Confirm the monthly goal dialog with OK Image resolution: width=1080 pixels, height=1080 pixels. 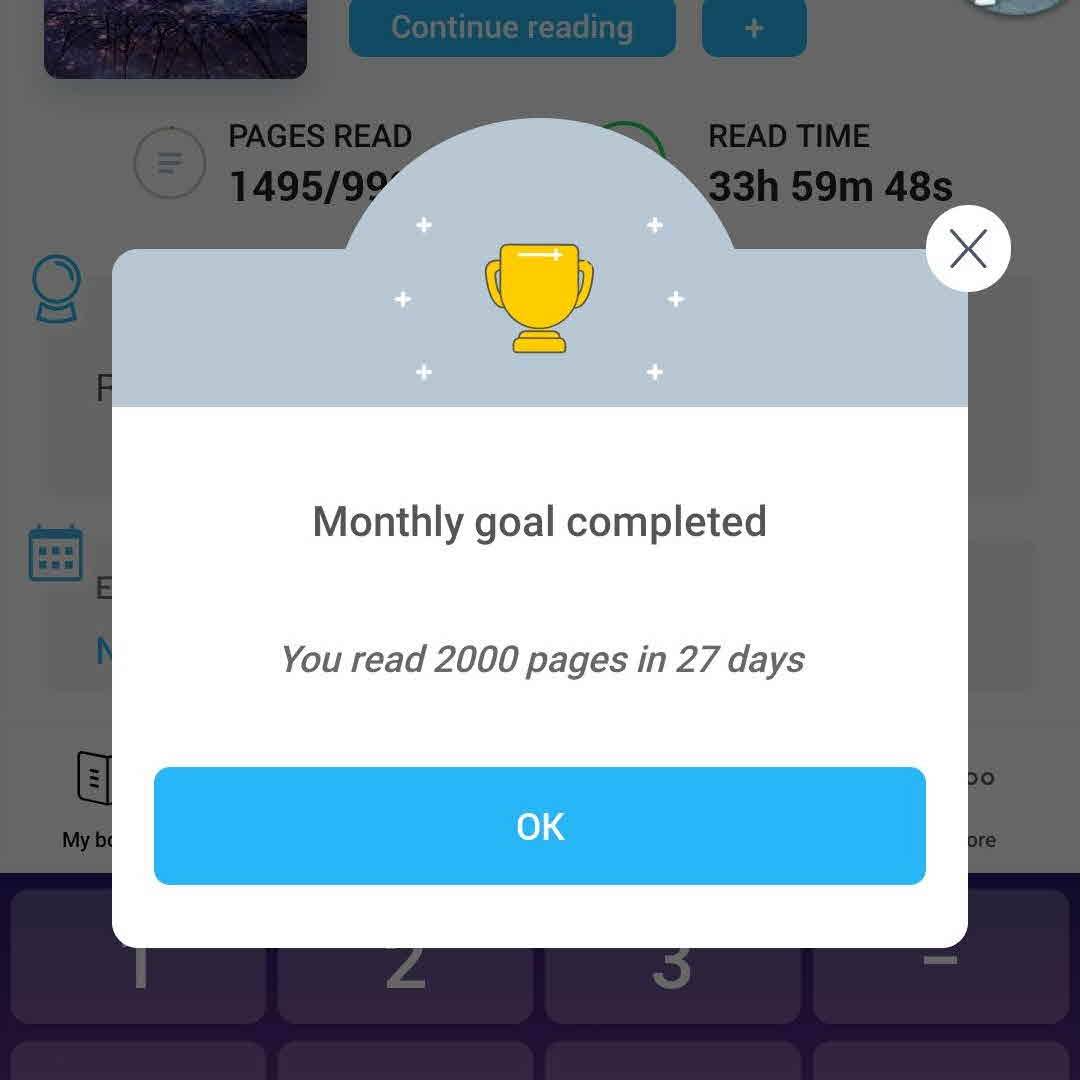[x=539, y=826]
